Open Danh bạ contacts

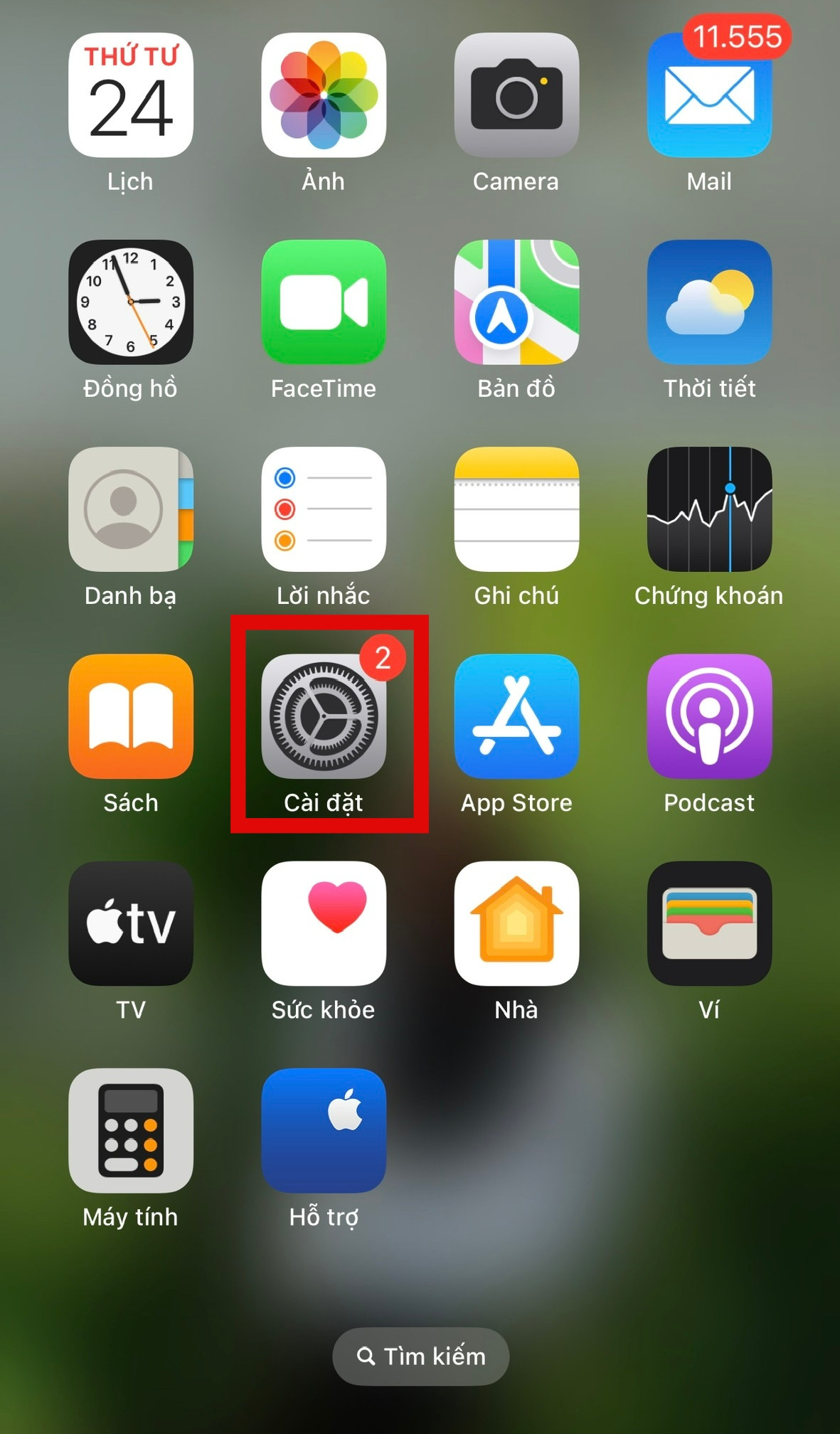(131, 509)
